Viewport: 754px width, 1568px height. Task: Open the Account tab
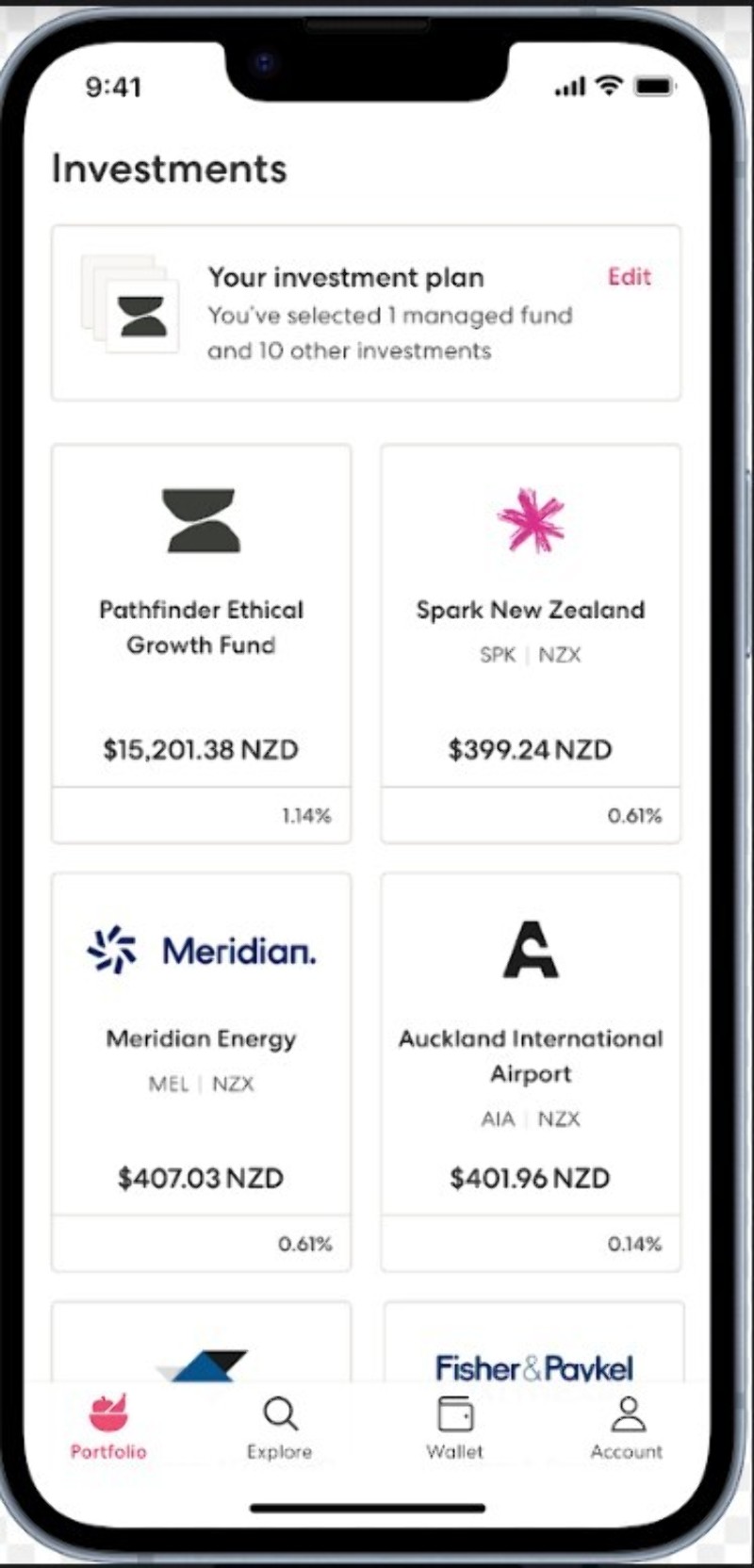tap(627, 1428)
